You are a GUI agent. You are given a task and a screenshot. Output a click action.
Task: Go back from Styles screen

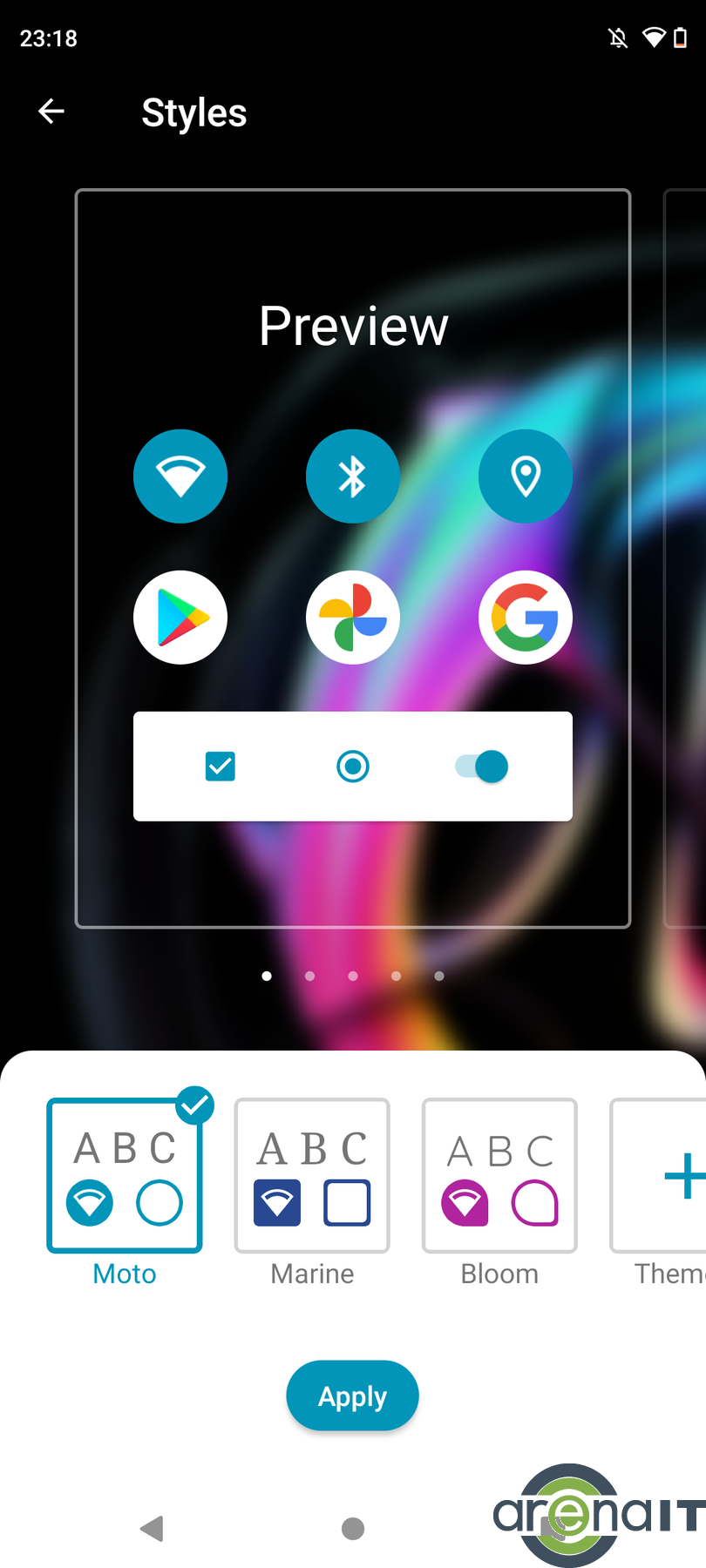coord(51,112)
